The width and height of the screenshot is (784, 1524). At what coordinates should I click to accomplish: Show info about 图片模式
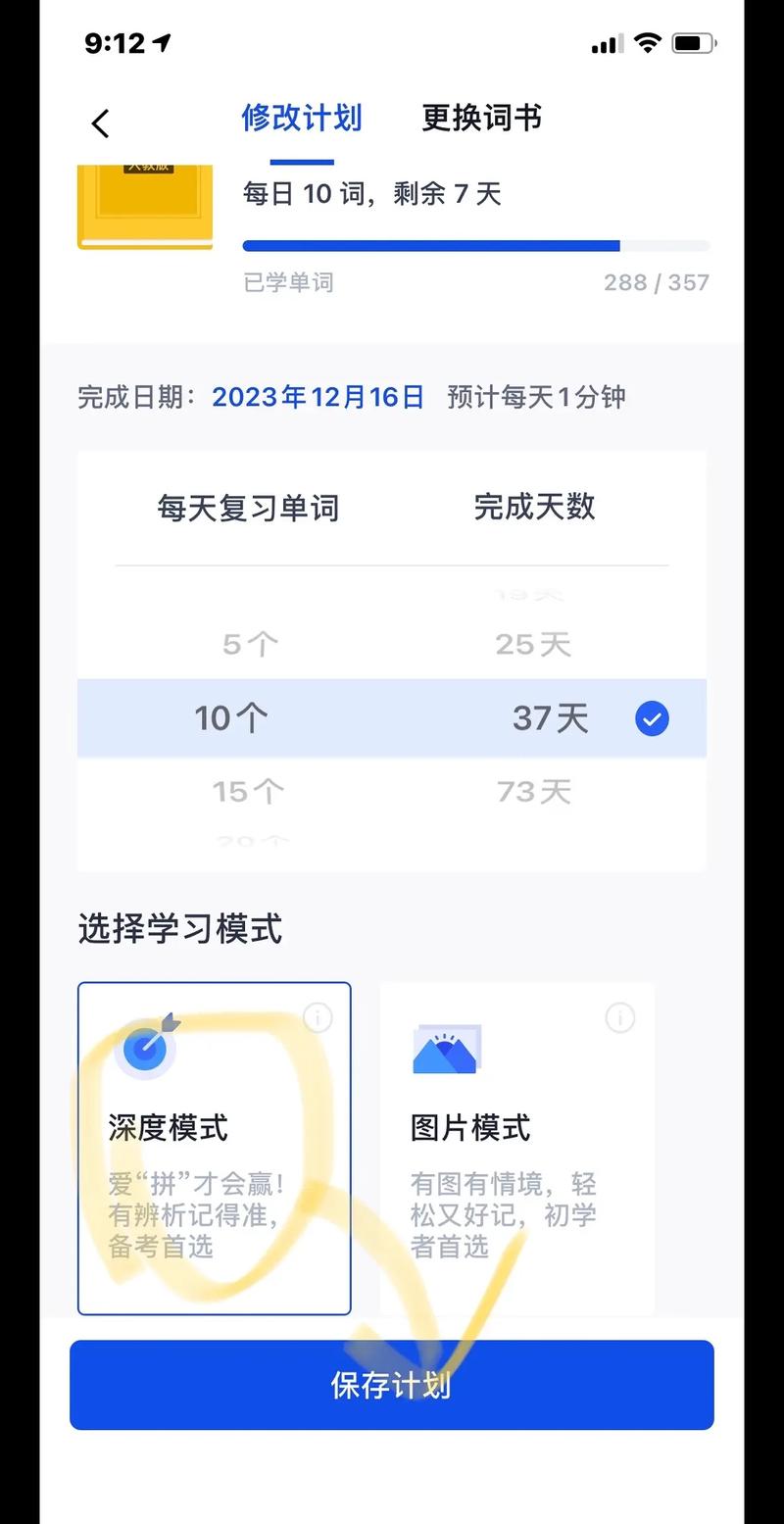[x=619, y=1018]
